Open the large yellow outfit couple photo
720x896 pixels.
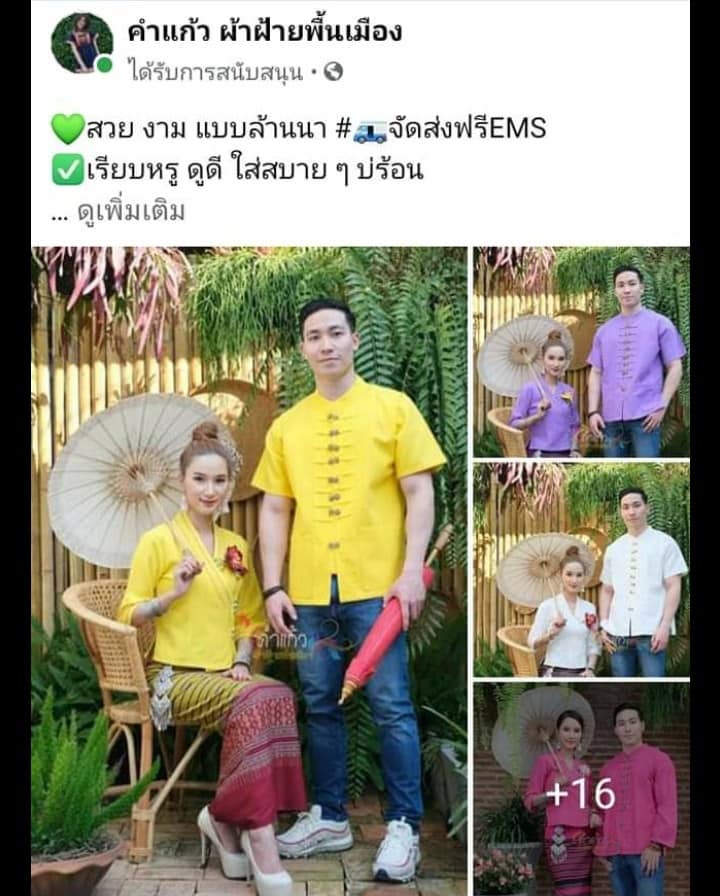(x=249, y=570)
